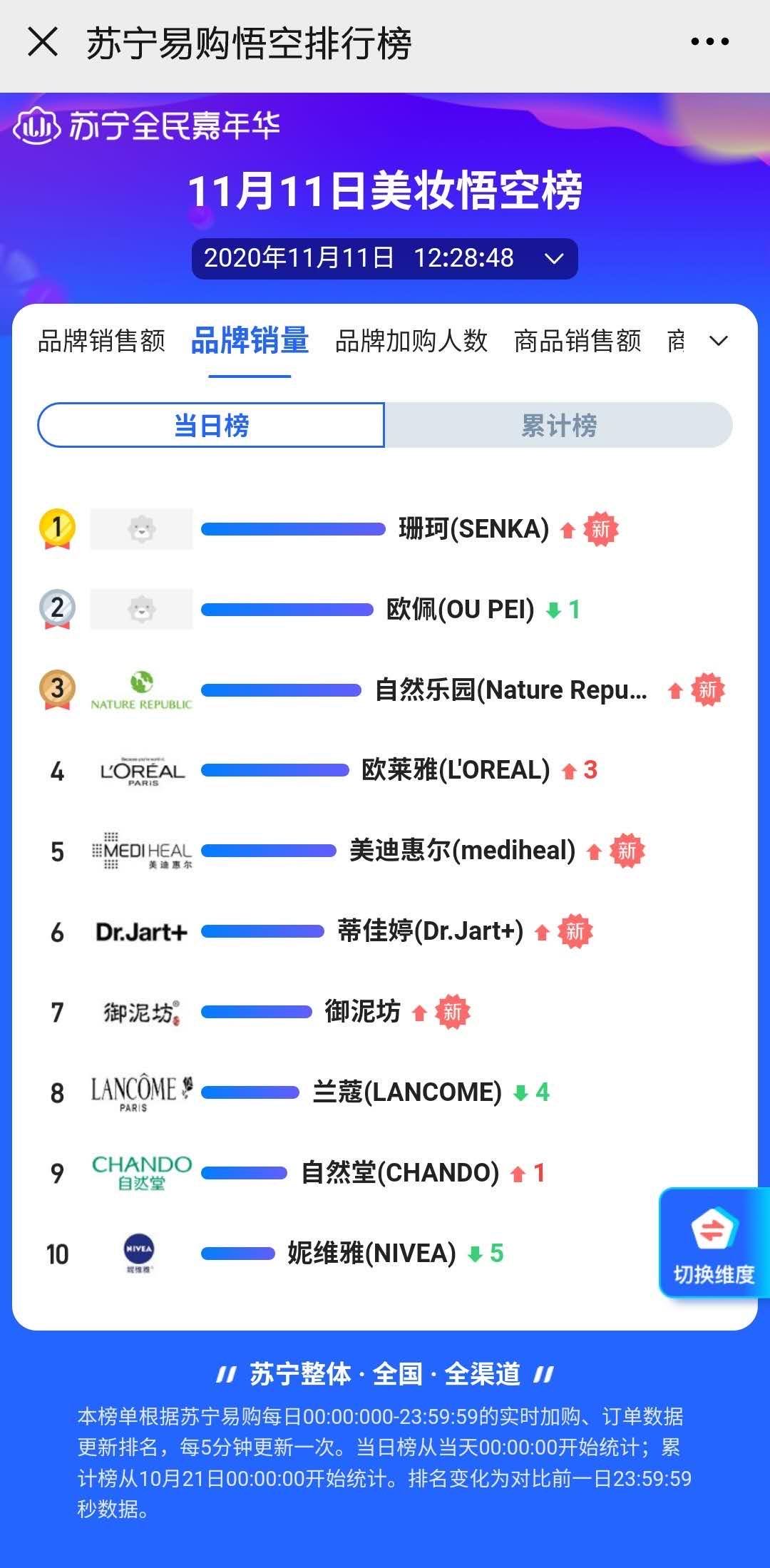Open the three-dot overflow menu
The width and height of the screenshot is (770, 1568).
[709, 42]
